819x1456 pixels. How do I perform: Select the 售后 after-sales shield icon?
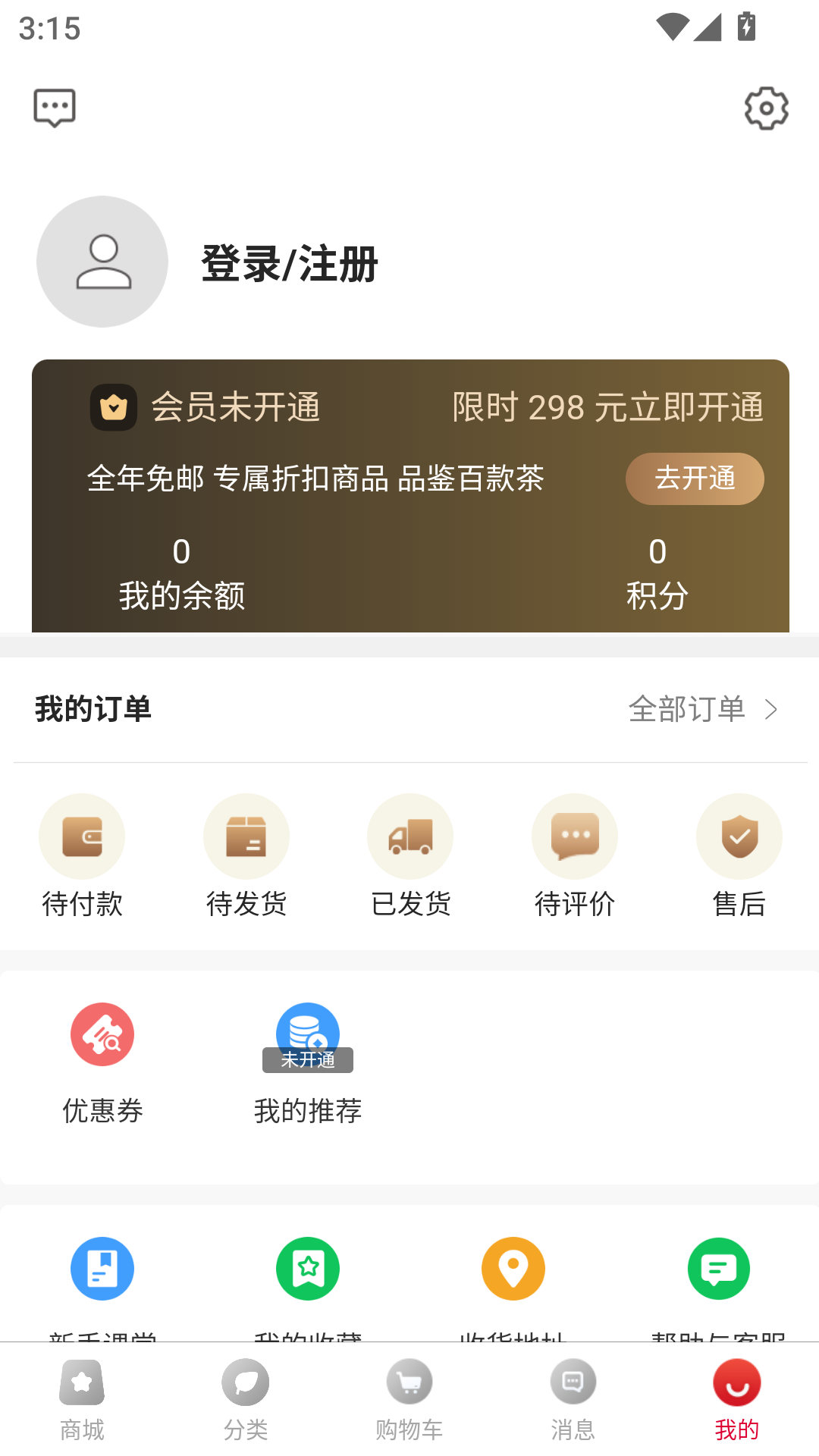pos(739,836)
